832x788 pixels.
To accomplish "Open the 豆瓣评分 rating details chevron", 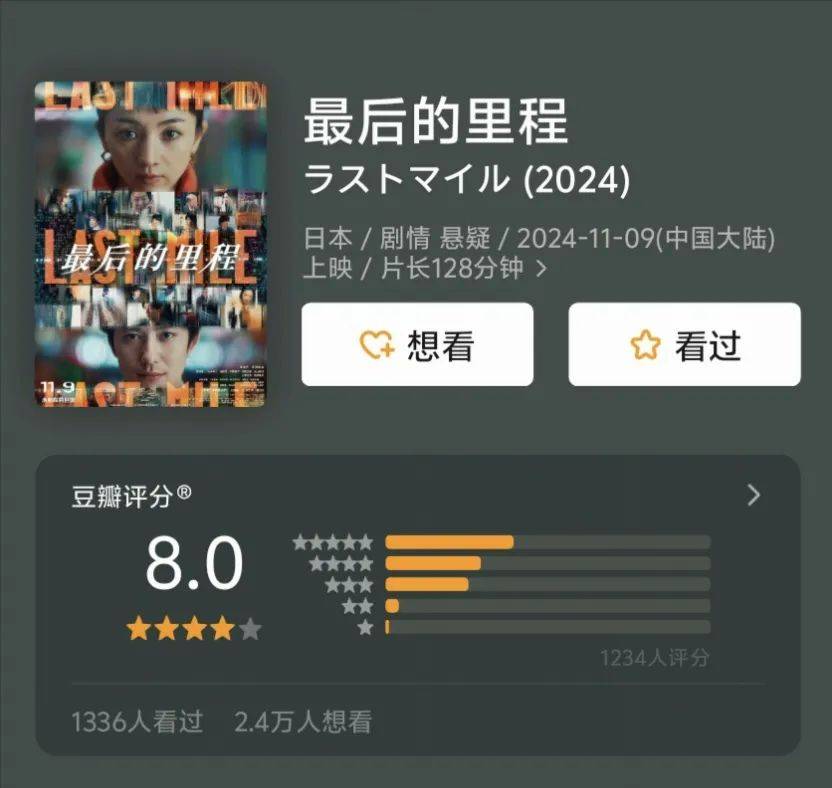I will tap(754, 495).
